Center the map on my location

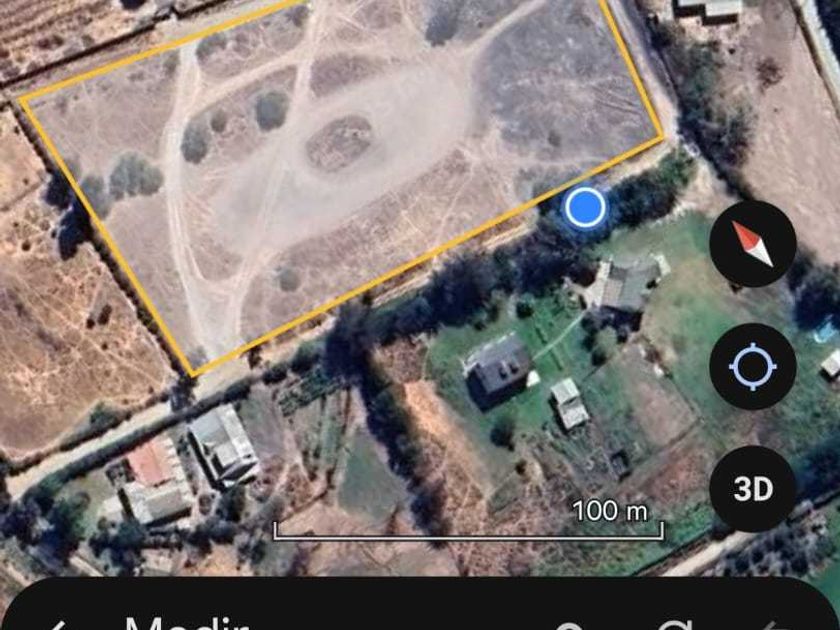click(753, 366)
